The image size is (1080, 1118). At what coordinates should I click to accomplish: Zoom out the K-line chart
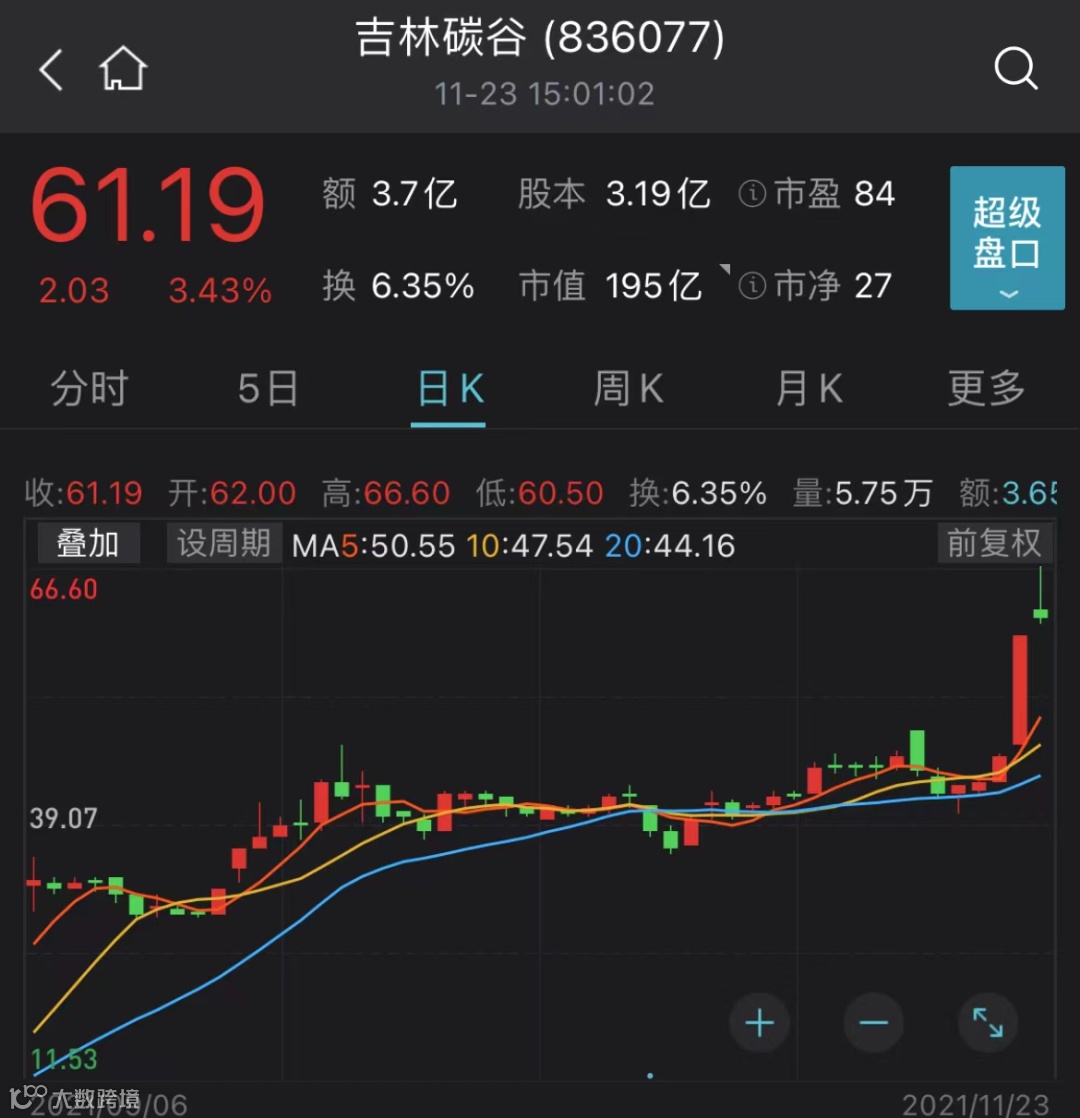tap(873, 1022)
